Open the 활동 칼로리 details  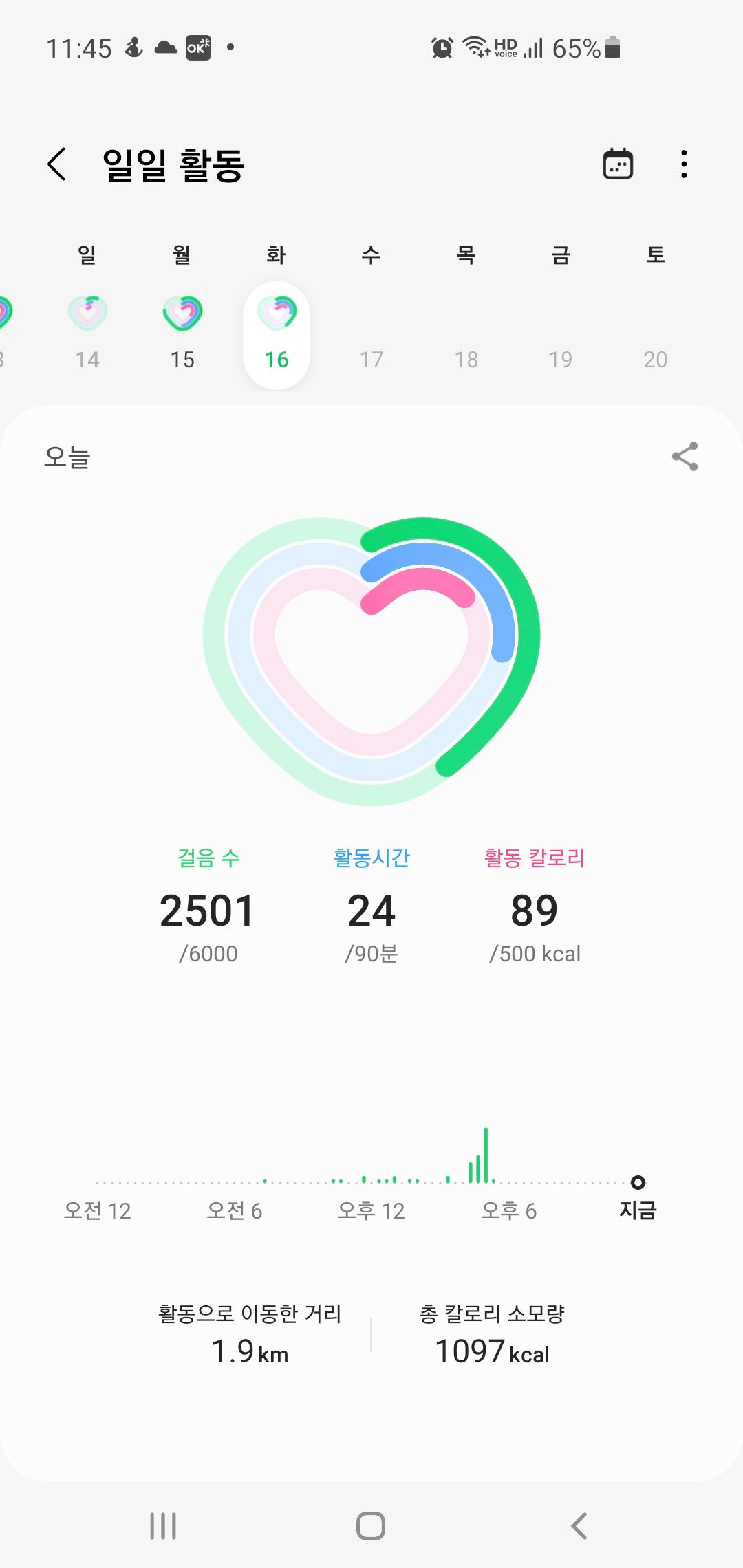coord(535,908)
